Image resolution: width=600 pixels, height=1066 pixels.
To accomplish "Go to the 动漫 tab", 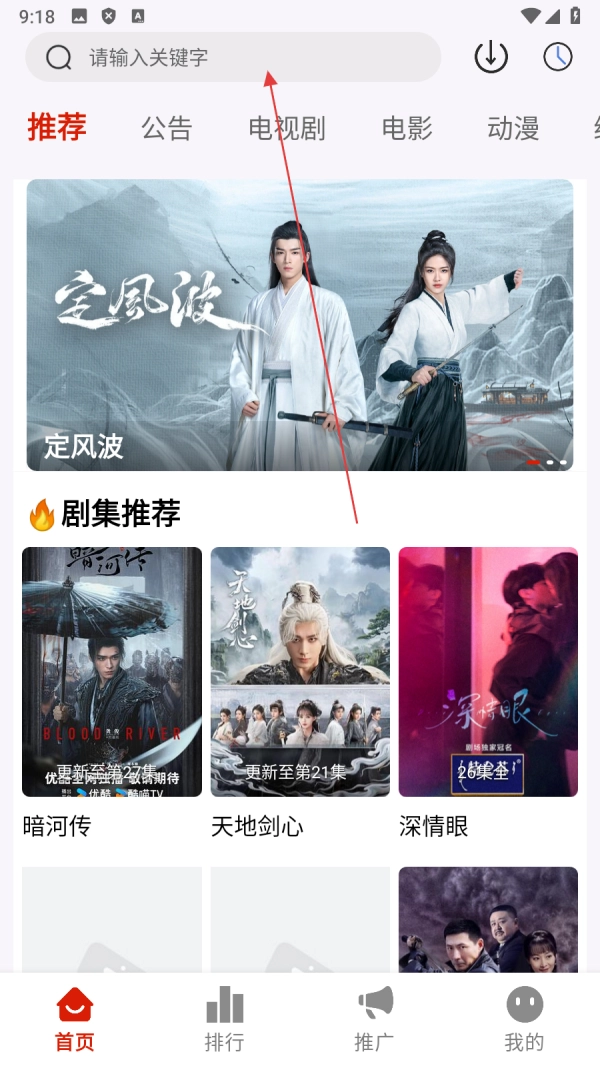I will coord(513,128).
